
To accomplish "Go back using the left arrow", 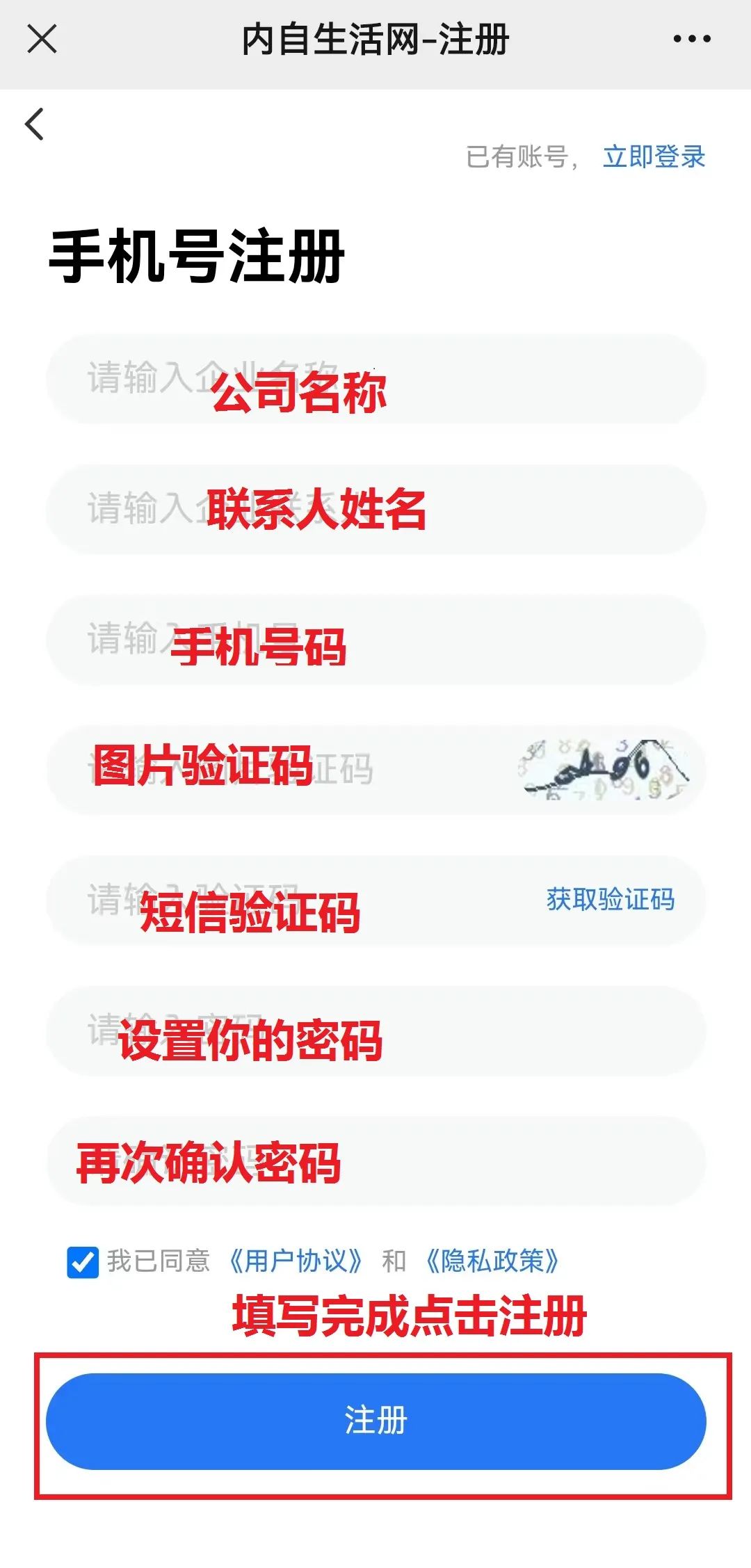I will [x=35, y=124].
